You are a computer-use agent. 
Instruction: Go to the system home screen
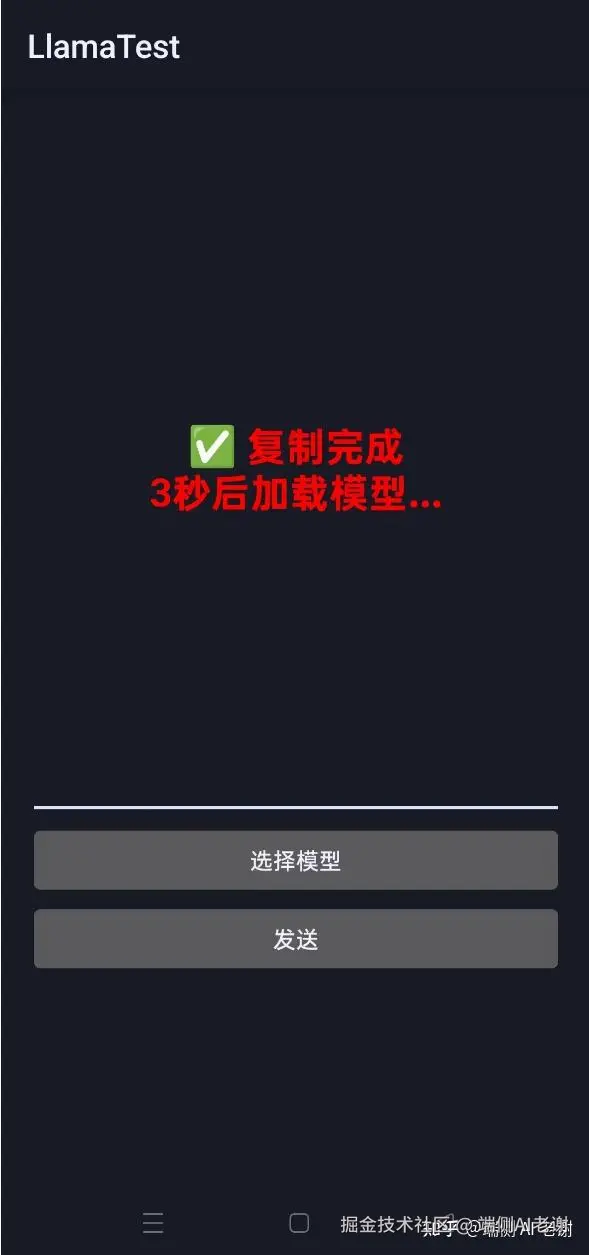(299, 1223)
